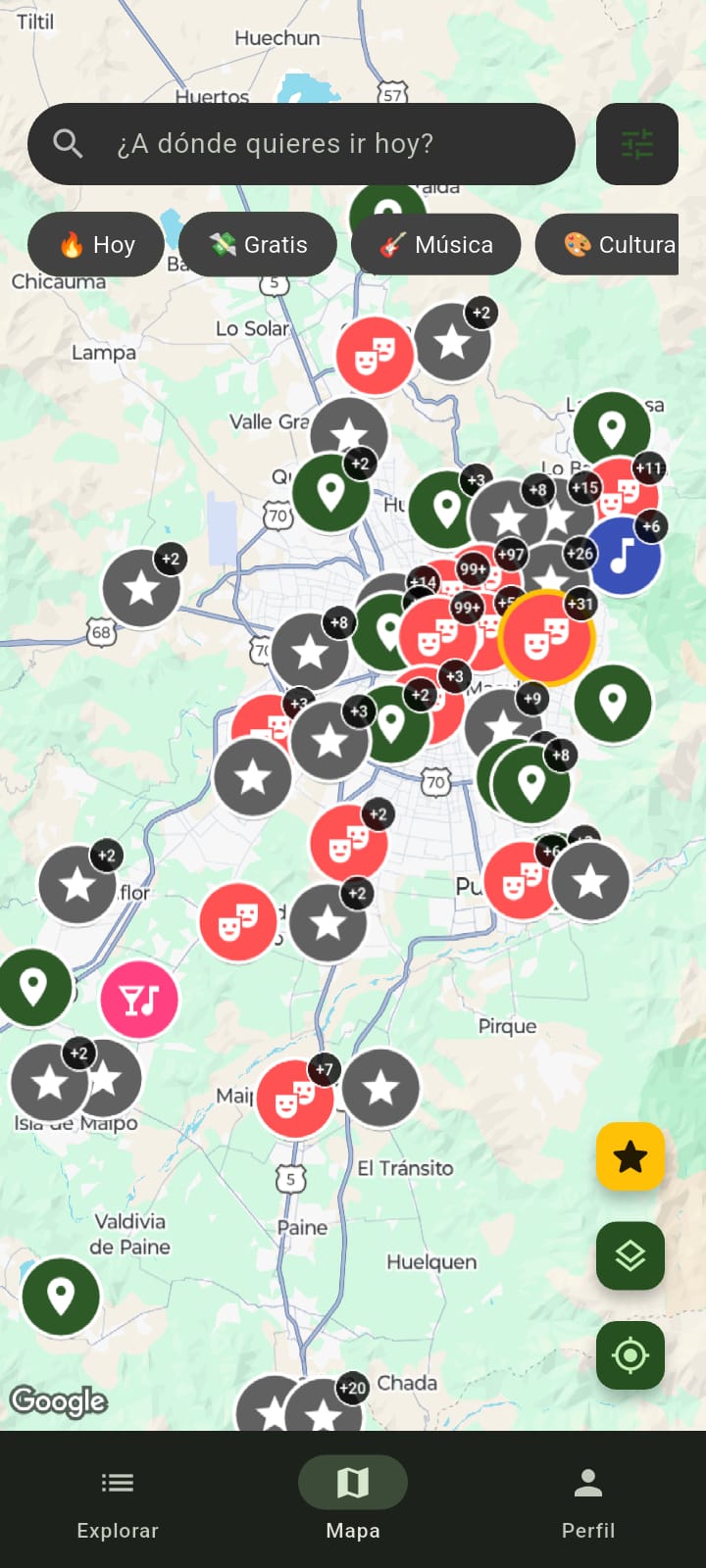Open the yellow star favorites button

(x=630, y=1156)
